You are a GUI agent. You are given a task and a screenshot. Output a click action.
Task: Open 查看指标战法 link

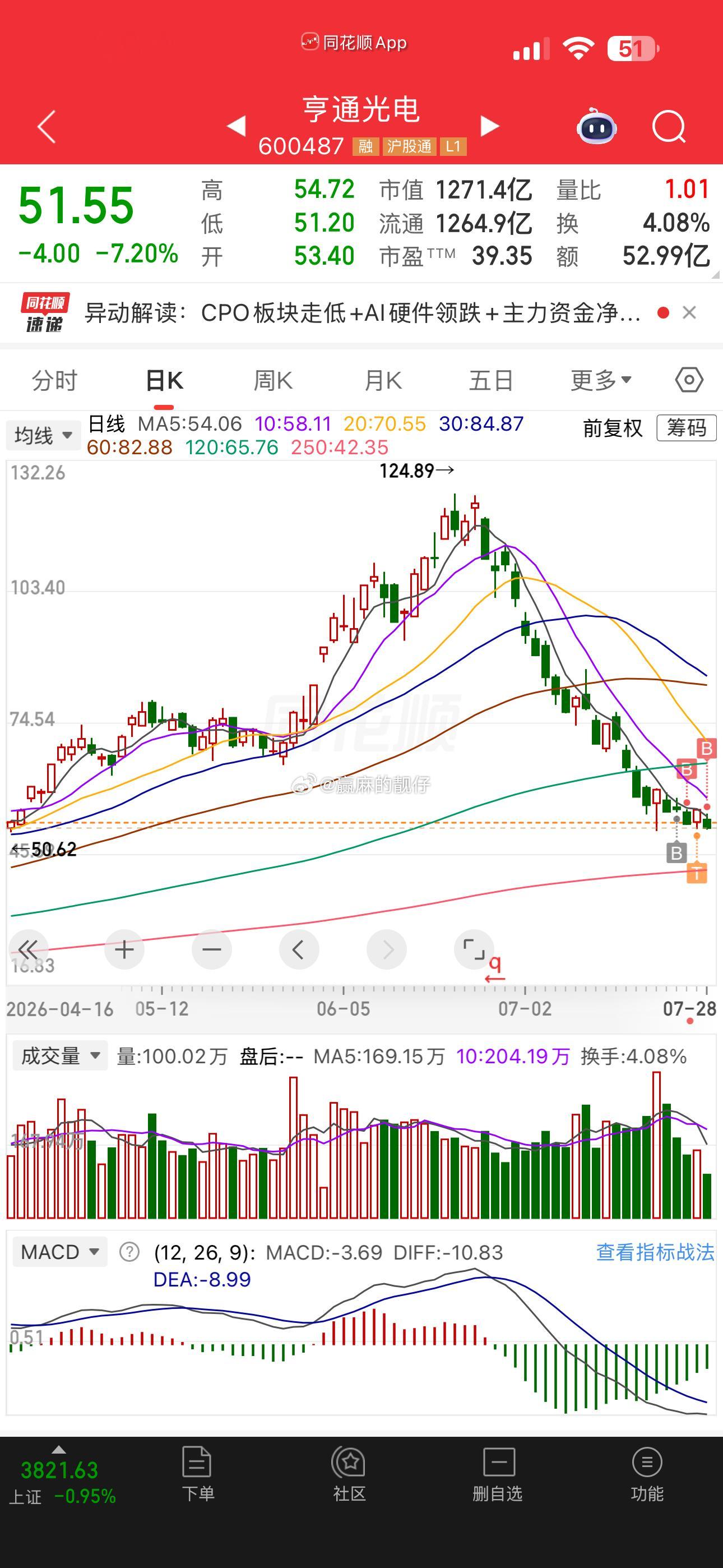655,1252
